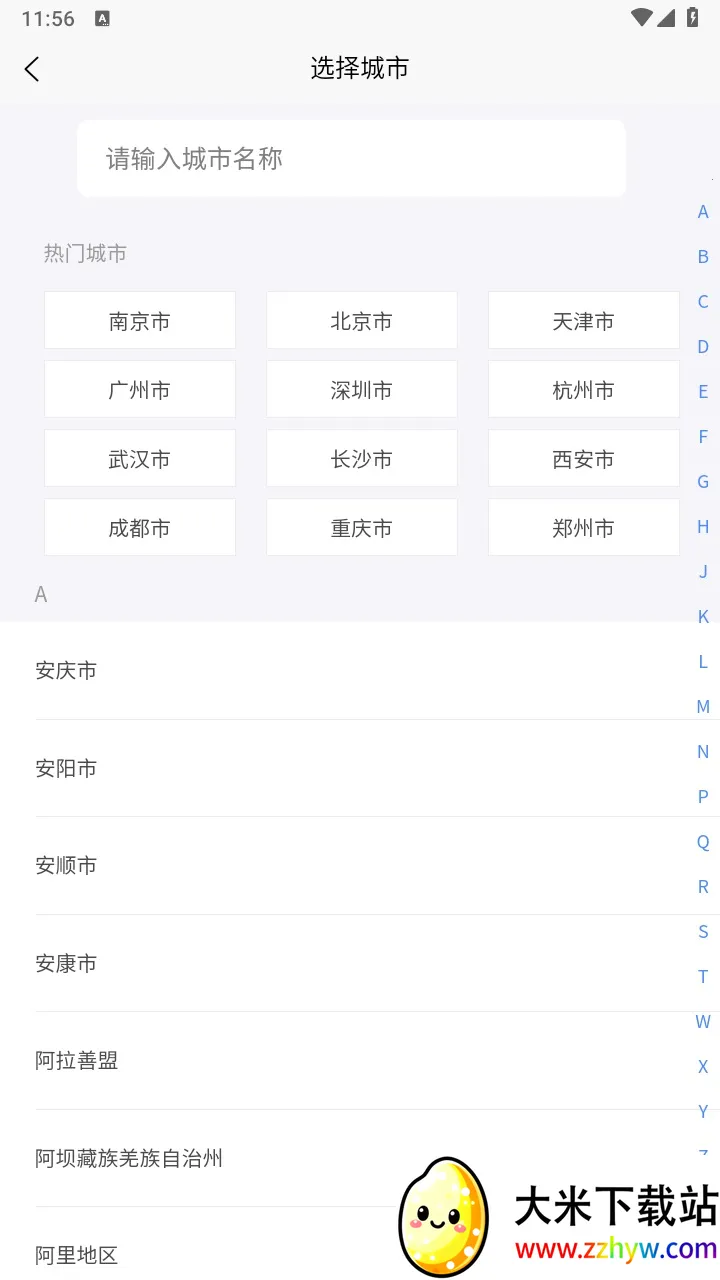Choose 武汉市 from the hot city list
Viewport: 720px width, 1280px height.
139,458
